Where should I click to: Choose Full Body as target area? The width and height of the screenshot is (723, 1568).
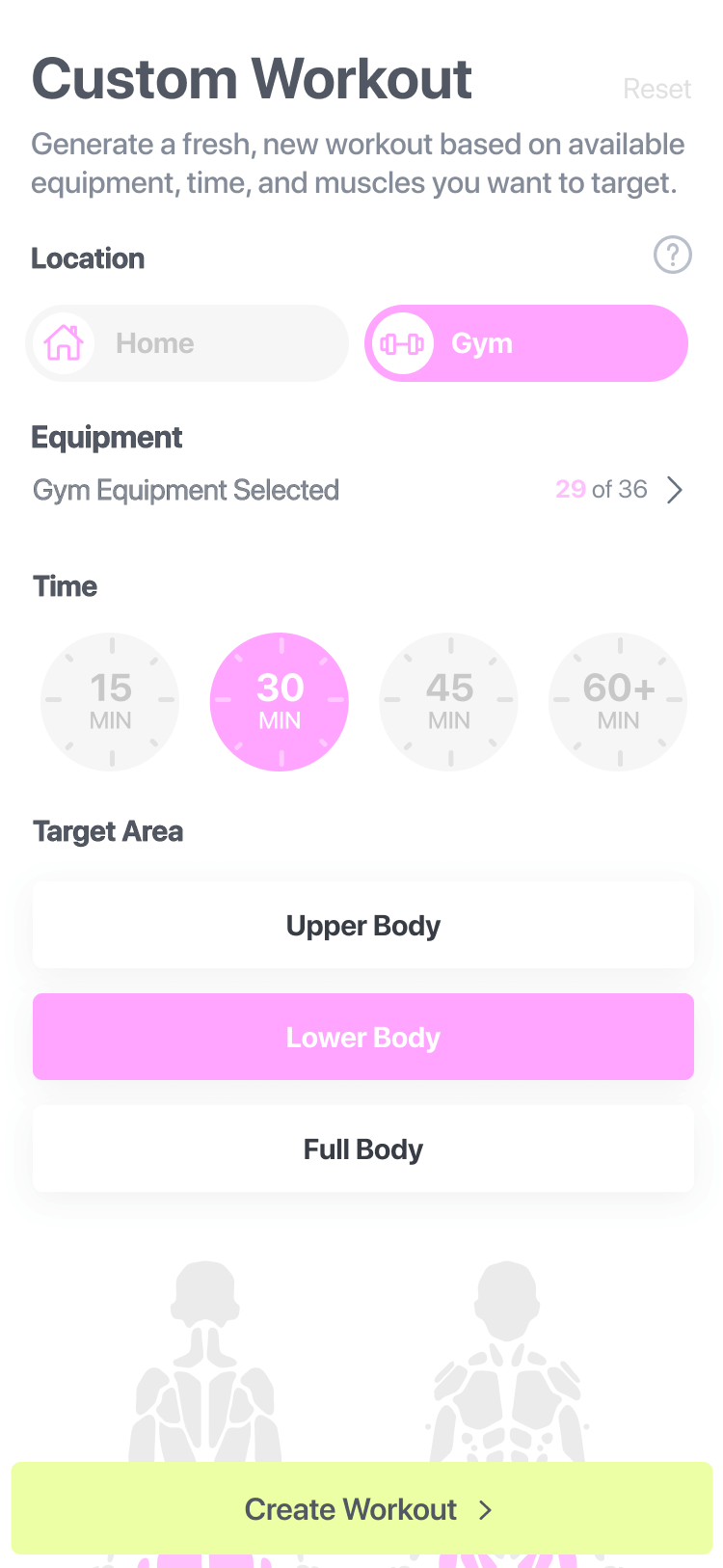tap(363, 1149)
